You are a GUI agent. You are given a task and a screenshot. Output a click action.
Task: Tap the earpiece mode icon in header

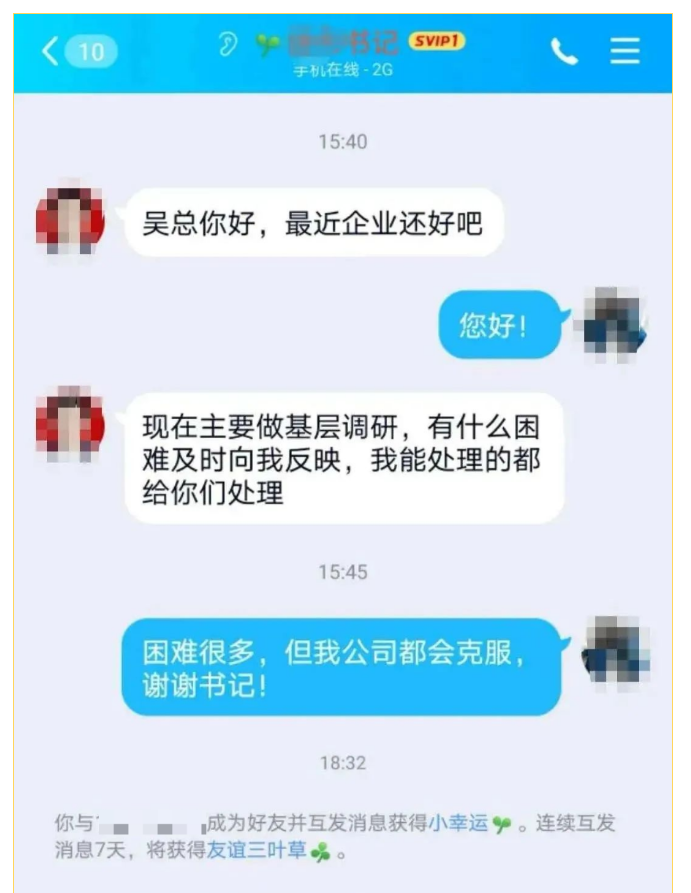tap(228, 44)
